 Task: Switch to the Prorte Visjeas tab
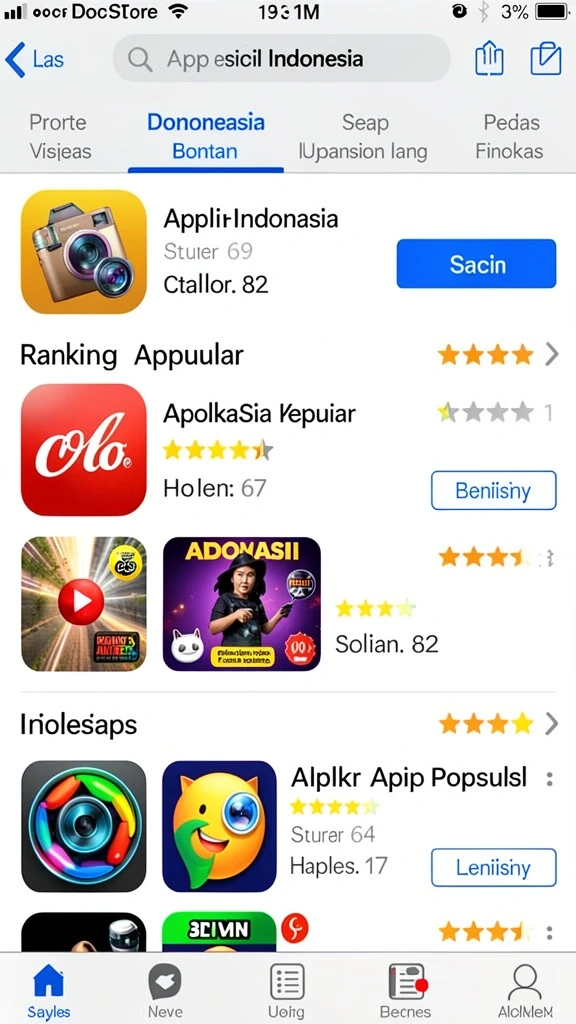pyautogui.click(x=59, y=136)
